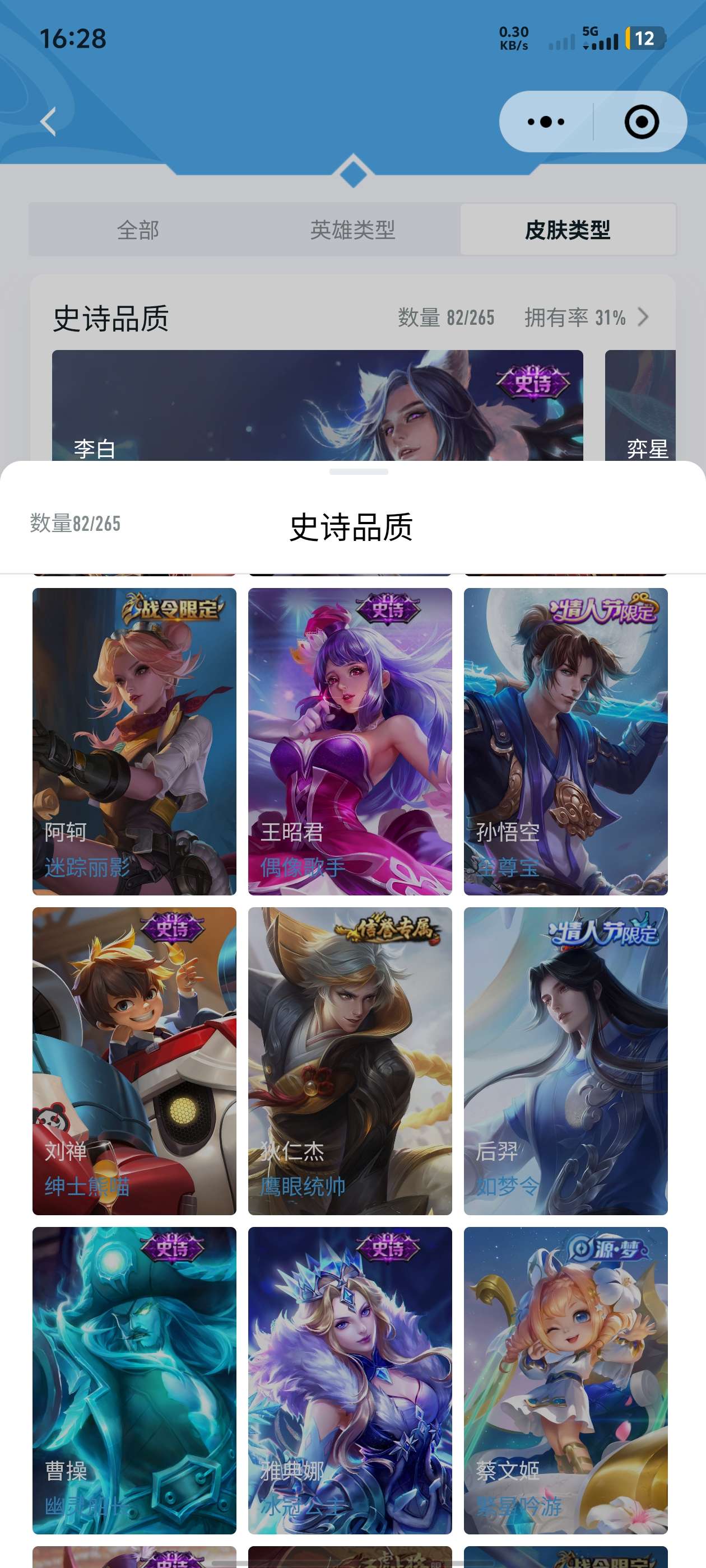View 狄仁杰 鹰眼统帅 skin card
The width and height of the screenshot is (706, 1568).
tap(350, 1060)
